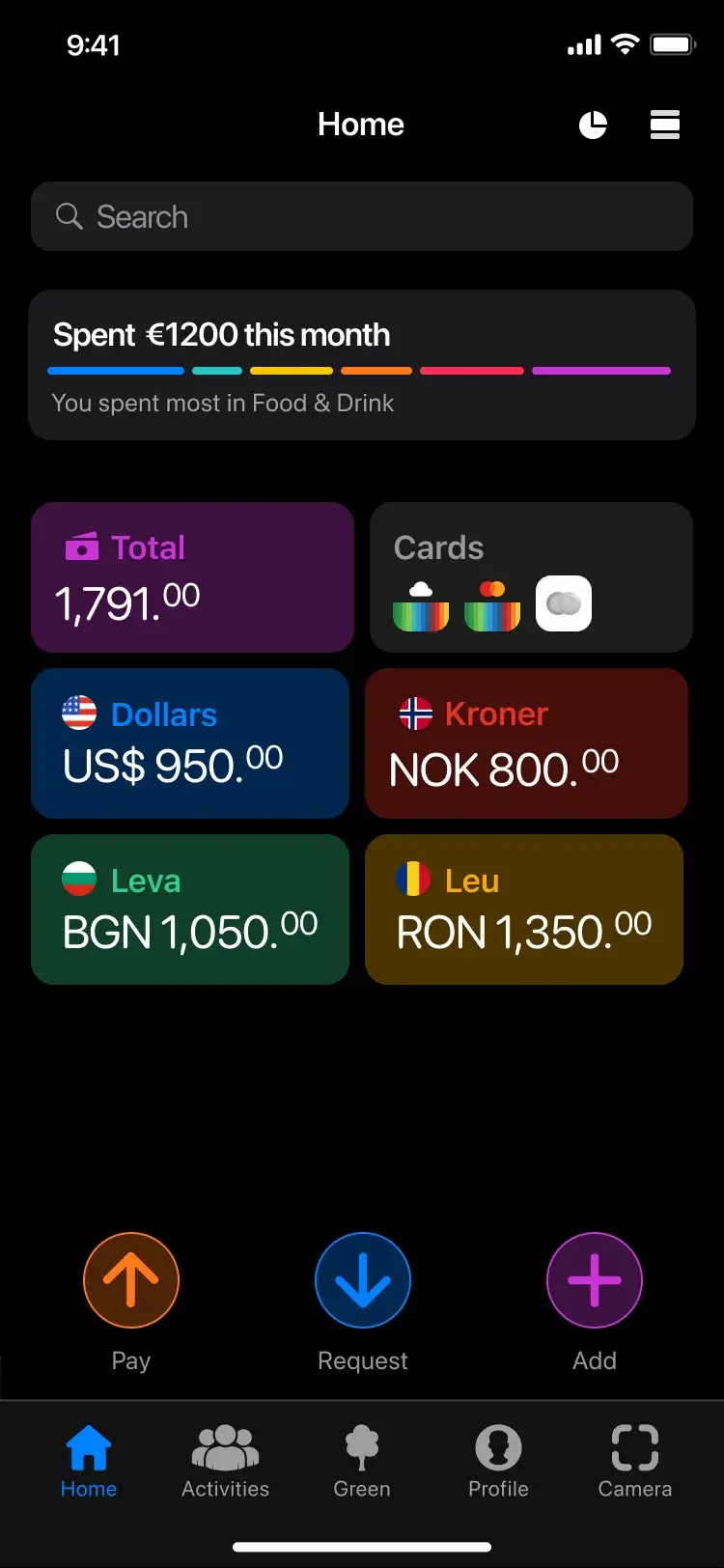This screenshot has width=724, height=1568.
Task: Tap the Search field
Action: click(x=362, y=216)
